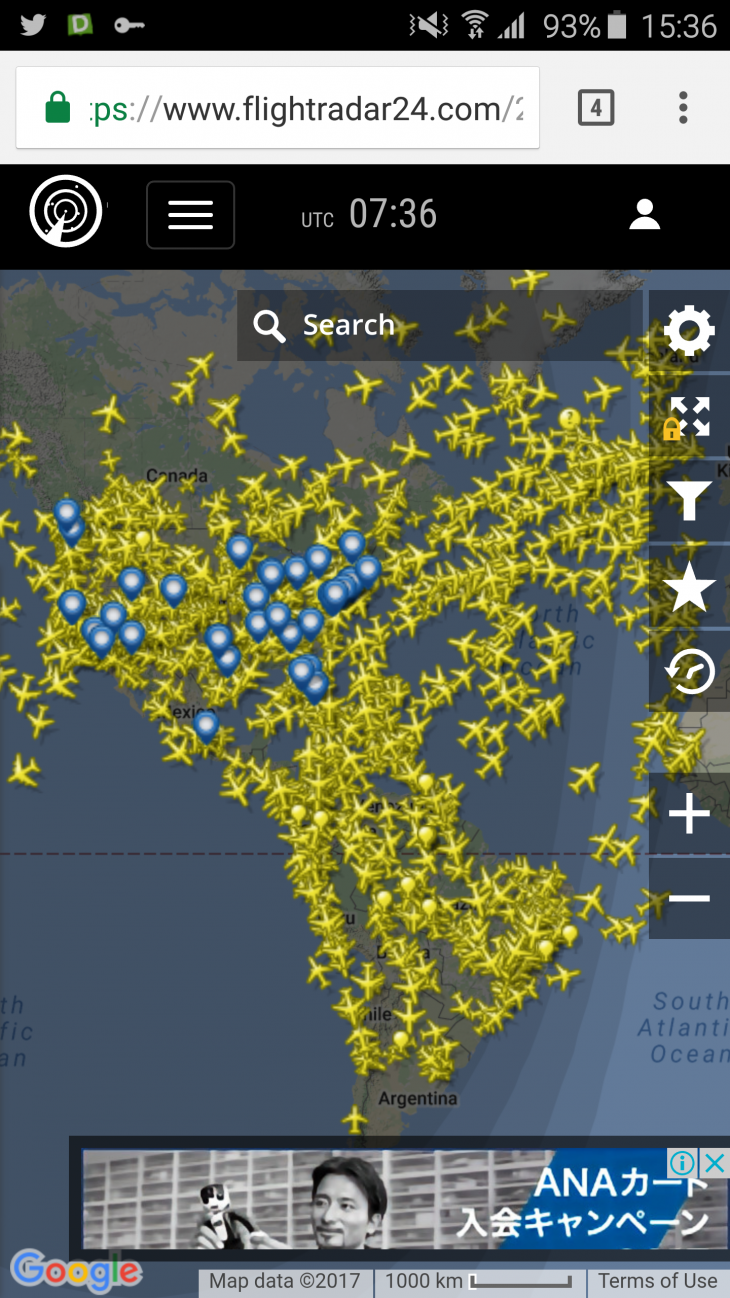Open the user account icon
This screenshot has height=1298, width=730.
point(644,214)
